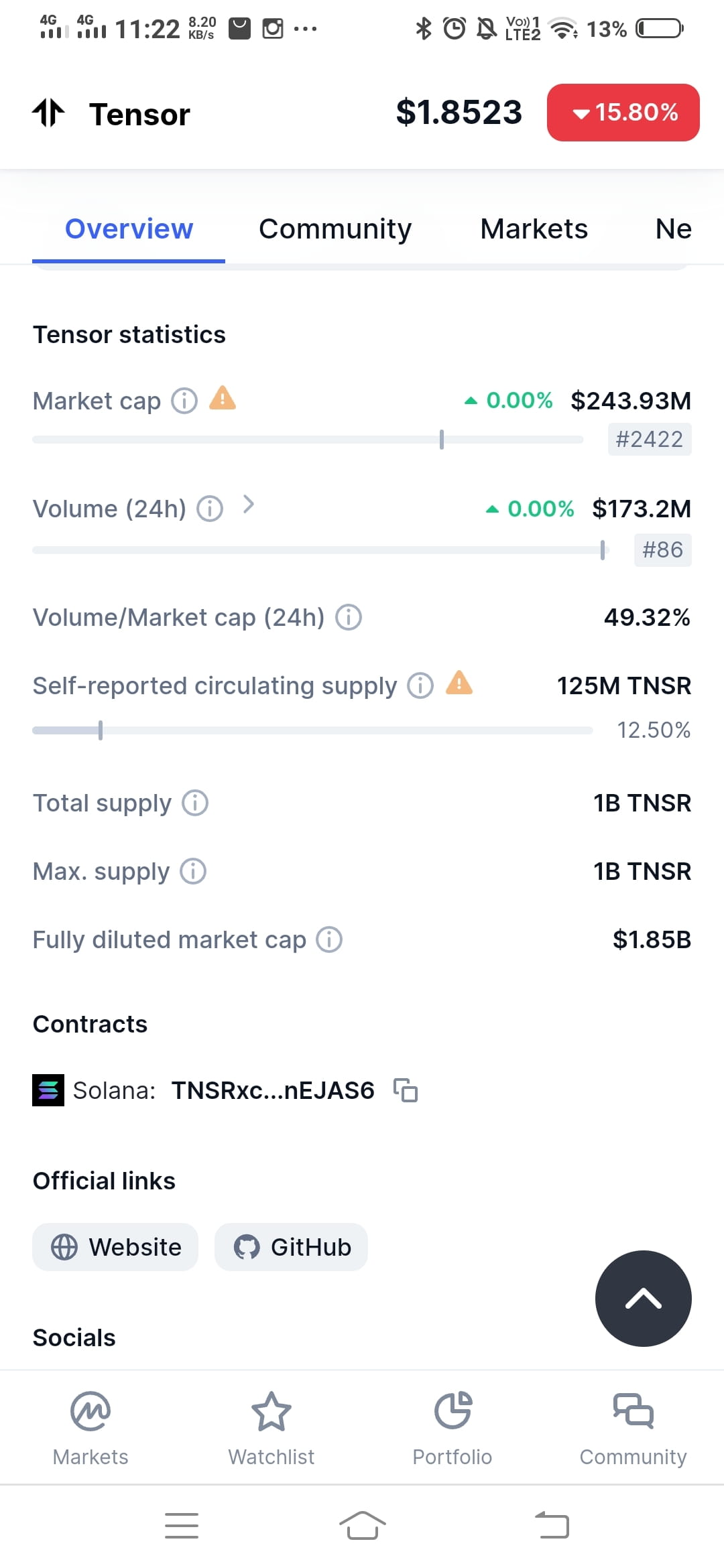Viewport: 724px width, 1568px height.
Task: Open the GitHub official link
Action: tap(291, 1246)
